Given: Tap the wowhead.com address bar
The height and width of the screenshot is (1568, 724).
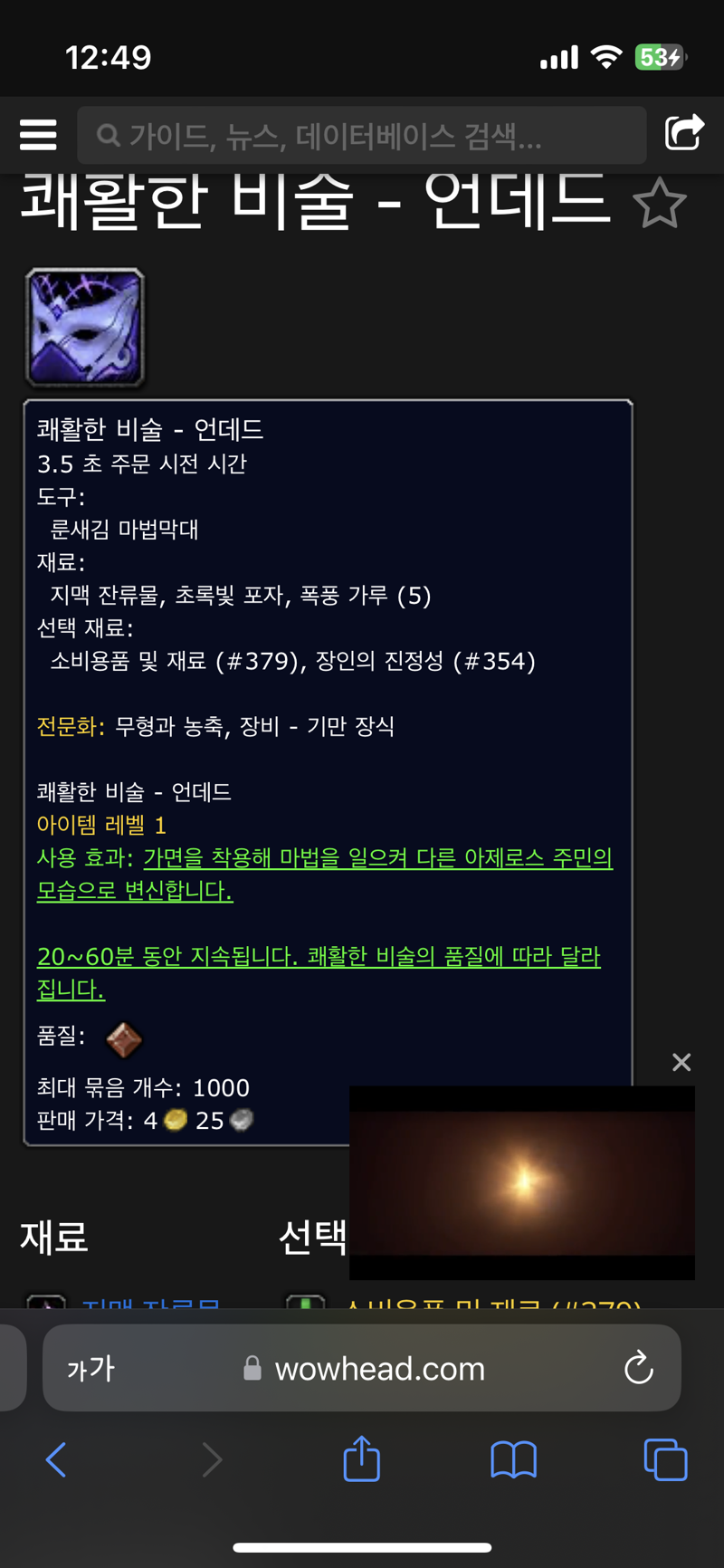Looking at the screenshot, I should coord(362,1368).
